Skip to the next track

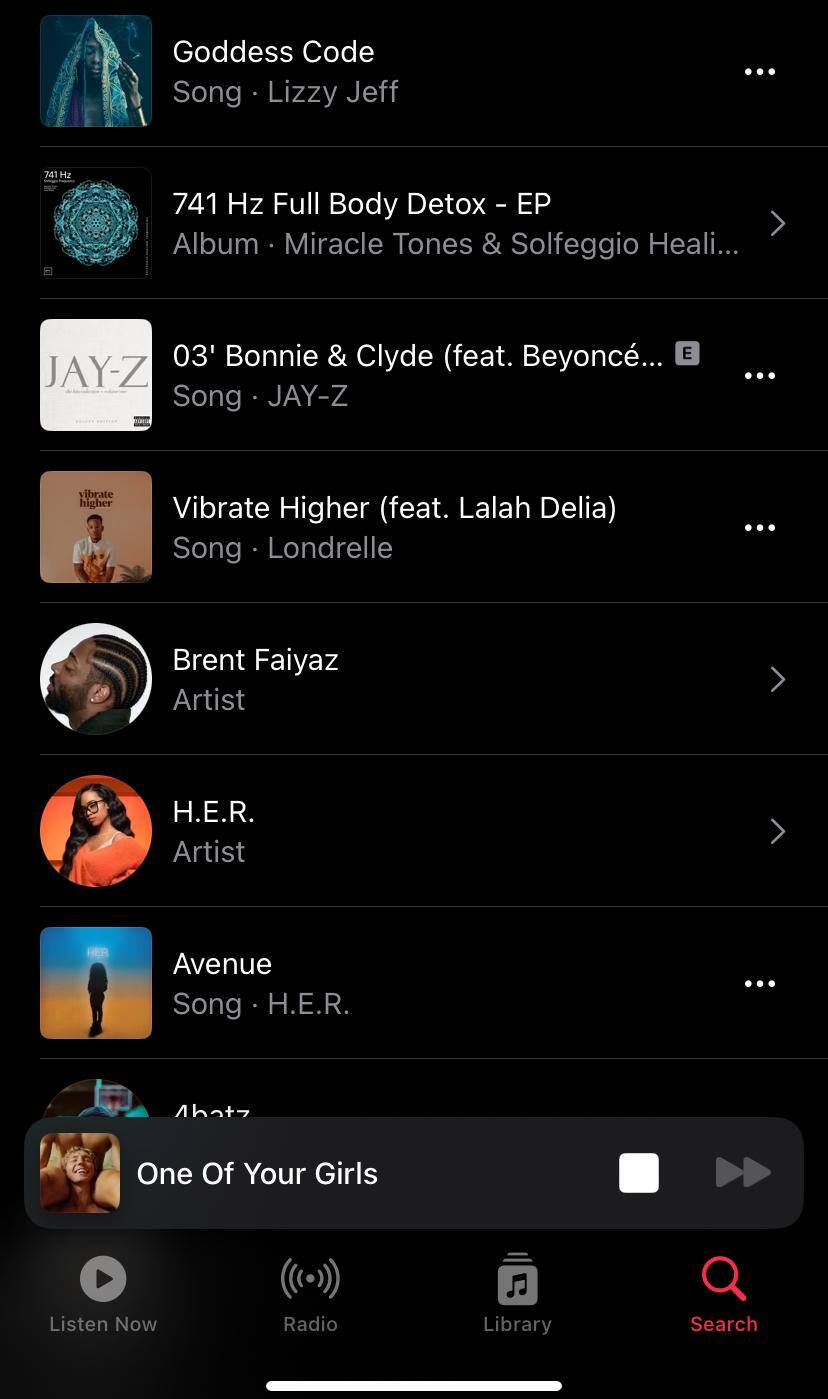[743, 1173]
